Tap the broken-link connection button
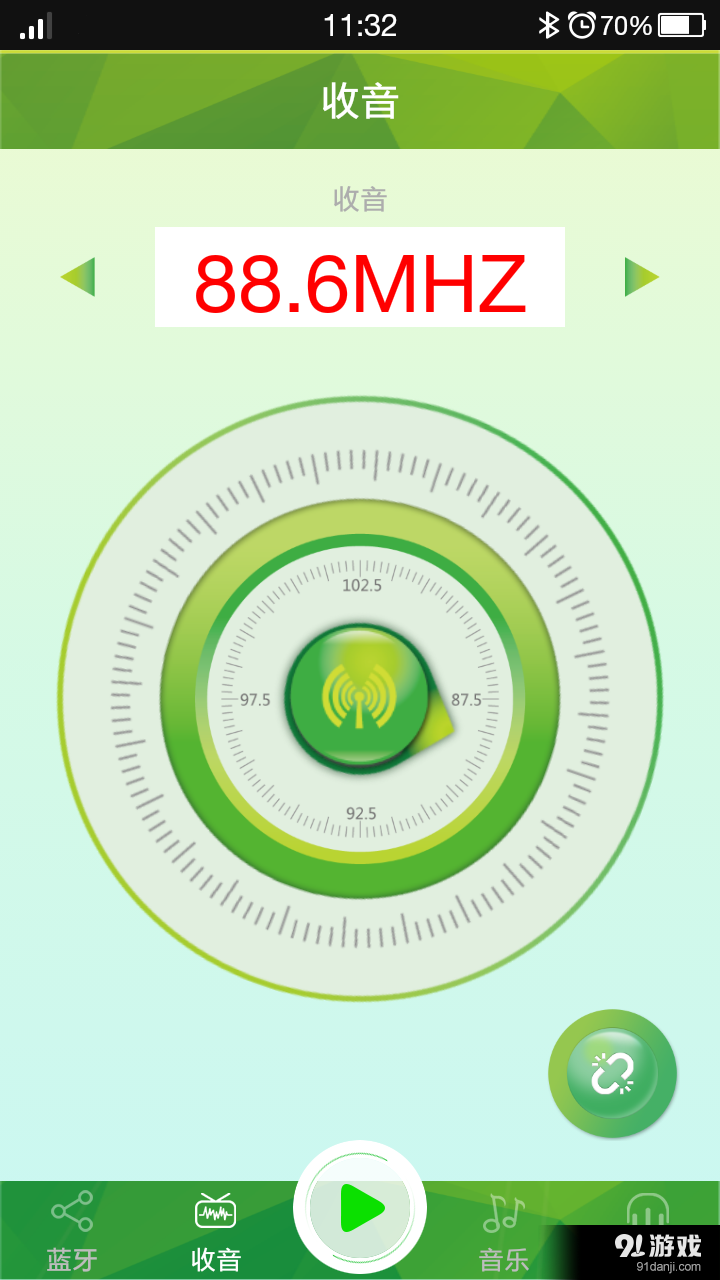Viewport: 720px width, 1280px height. point(612,1074)
